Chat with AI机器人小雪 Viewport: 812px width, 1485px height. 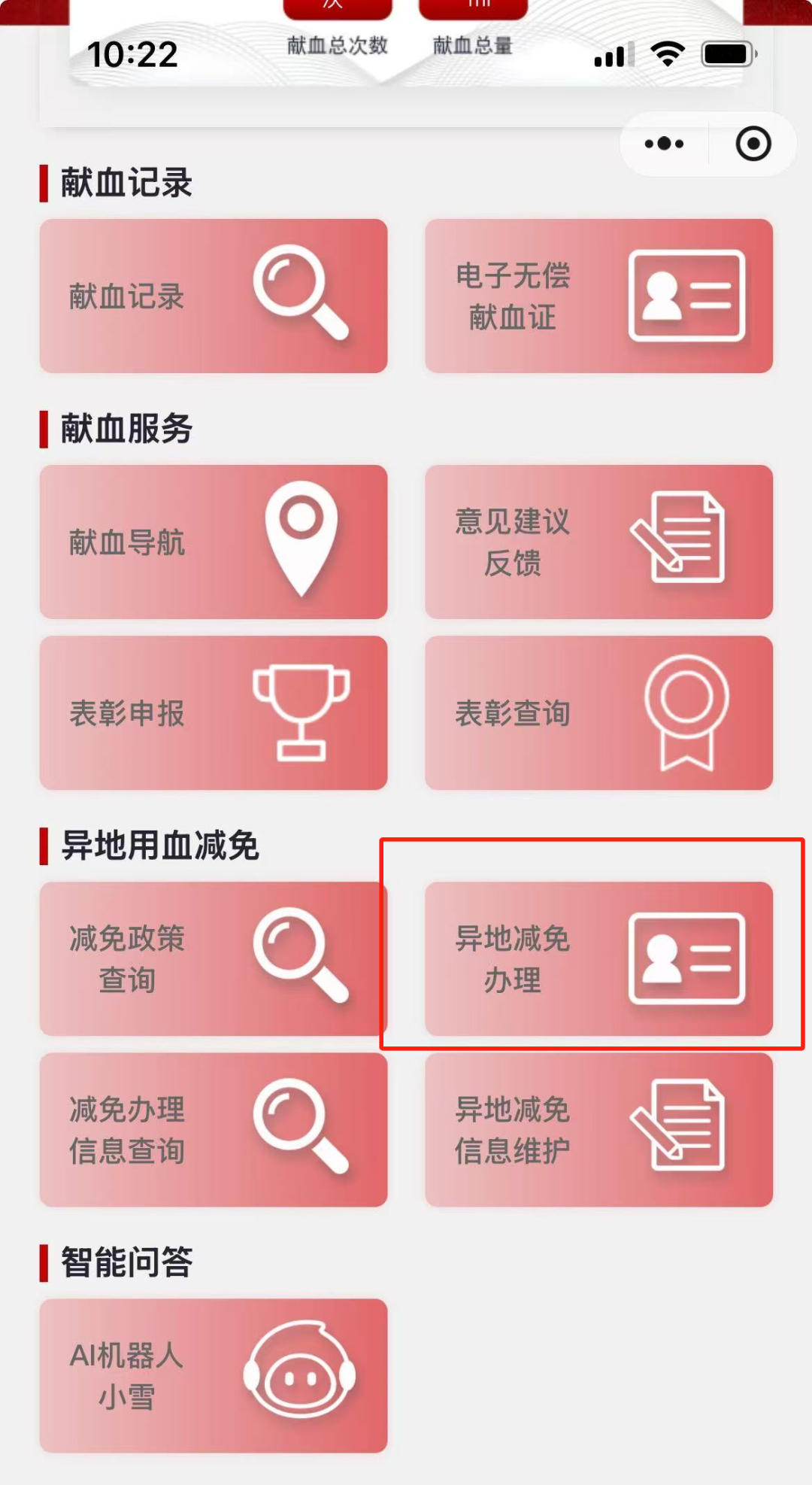214,1375
